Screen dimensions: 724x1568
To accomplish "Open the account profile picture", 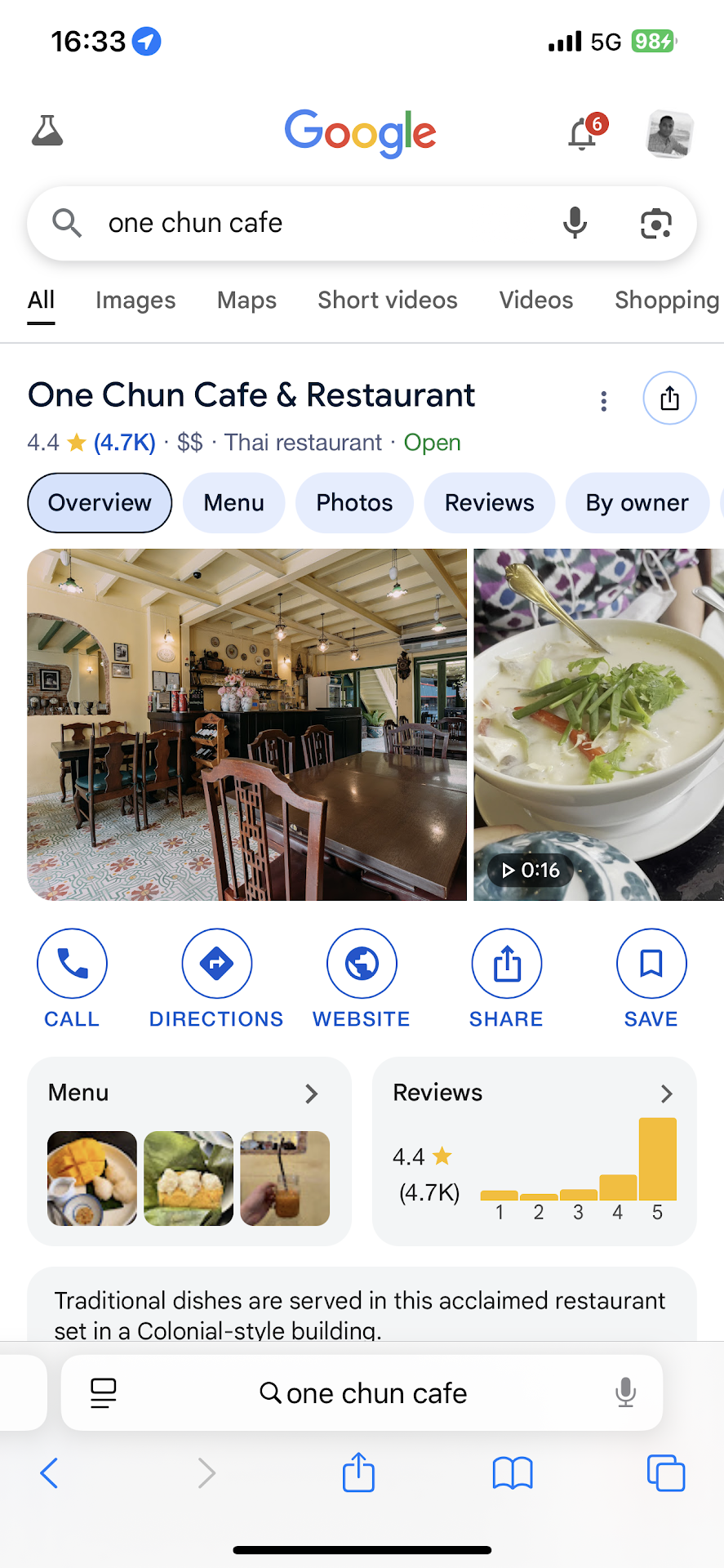I will click(x=669, y=134).
